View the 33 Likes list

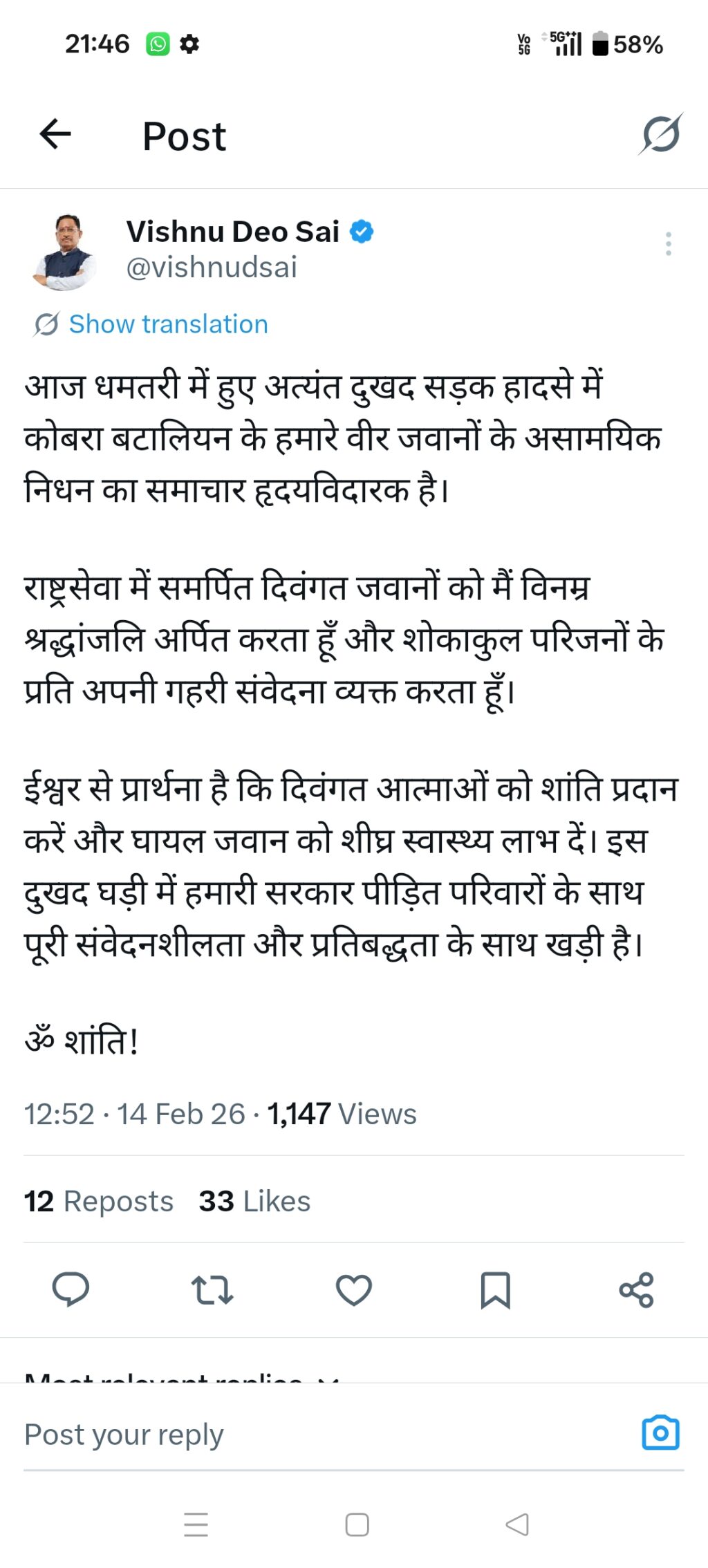(x=254, y=1202)
